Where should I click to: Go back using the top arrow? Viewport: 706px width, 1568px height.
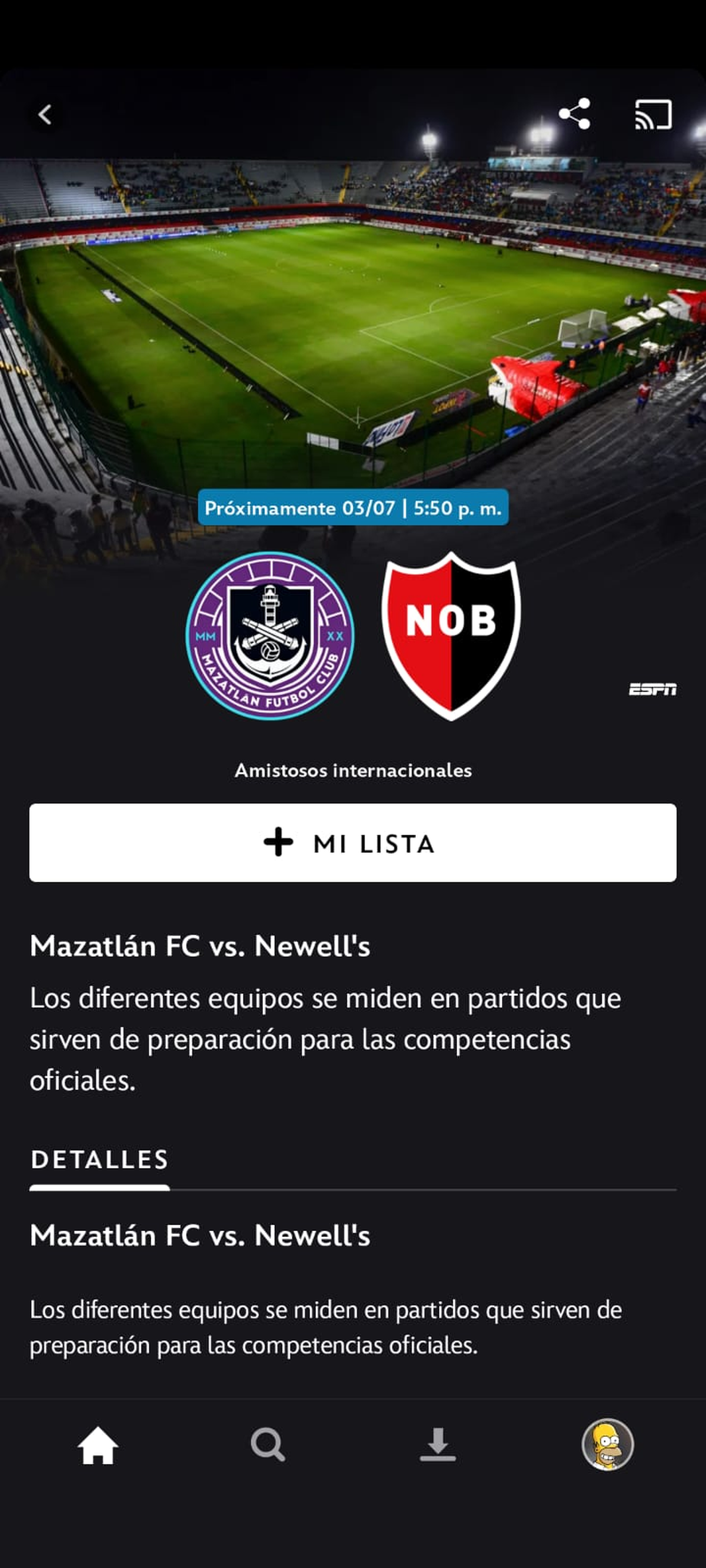click(x=45, y=115)
